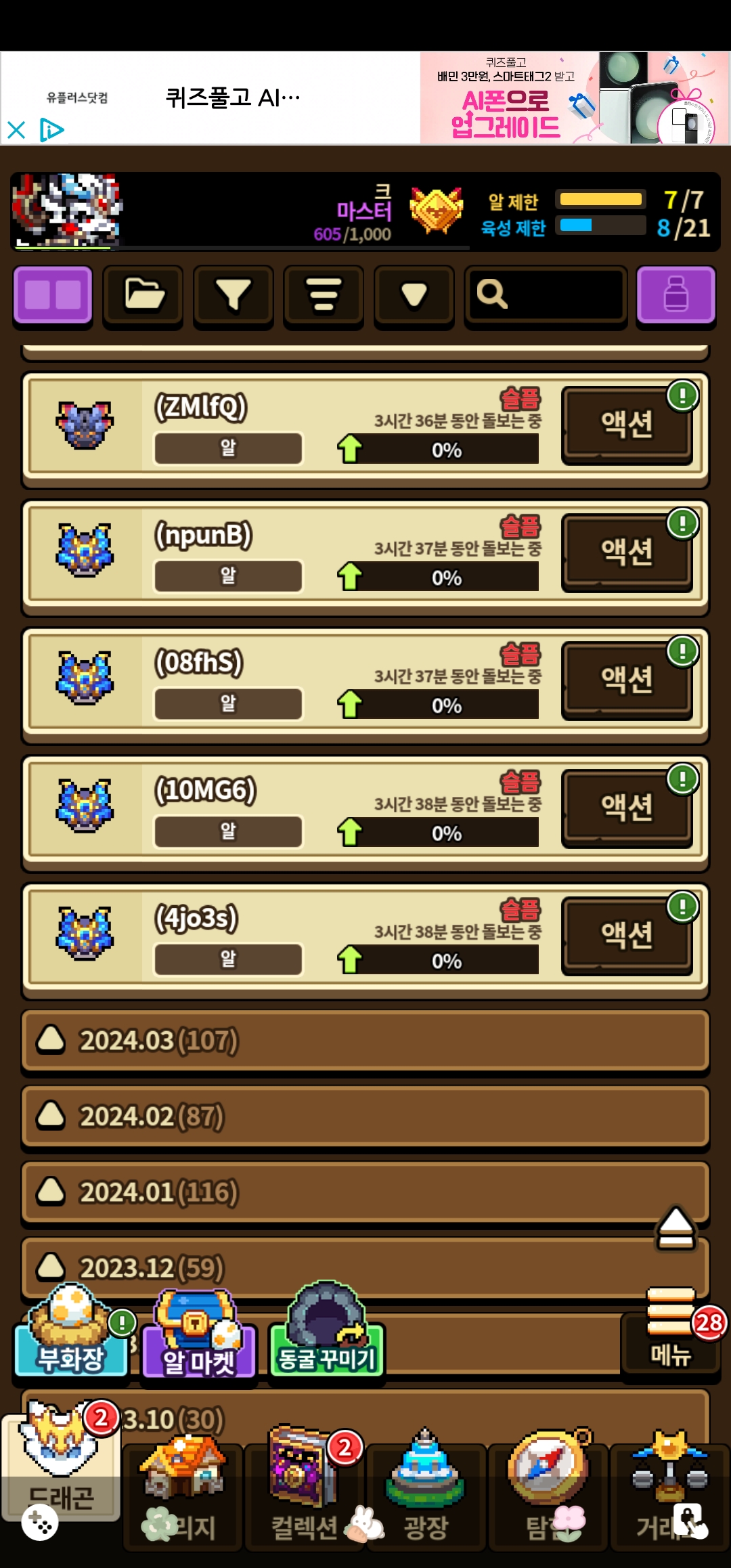Viewport: 731px width, 1568px height.
Task: Open 액션 for egg 10MG6
Action: click(x=627, y=808)
